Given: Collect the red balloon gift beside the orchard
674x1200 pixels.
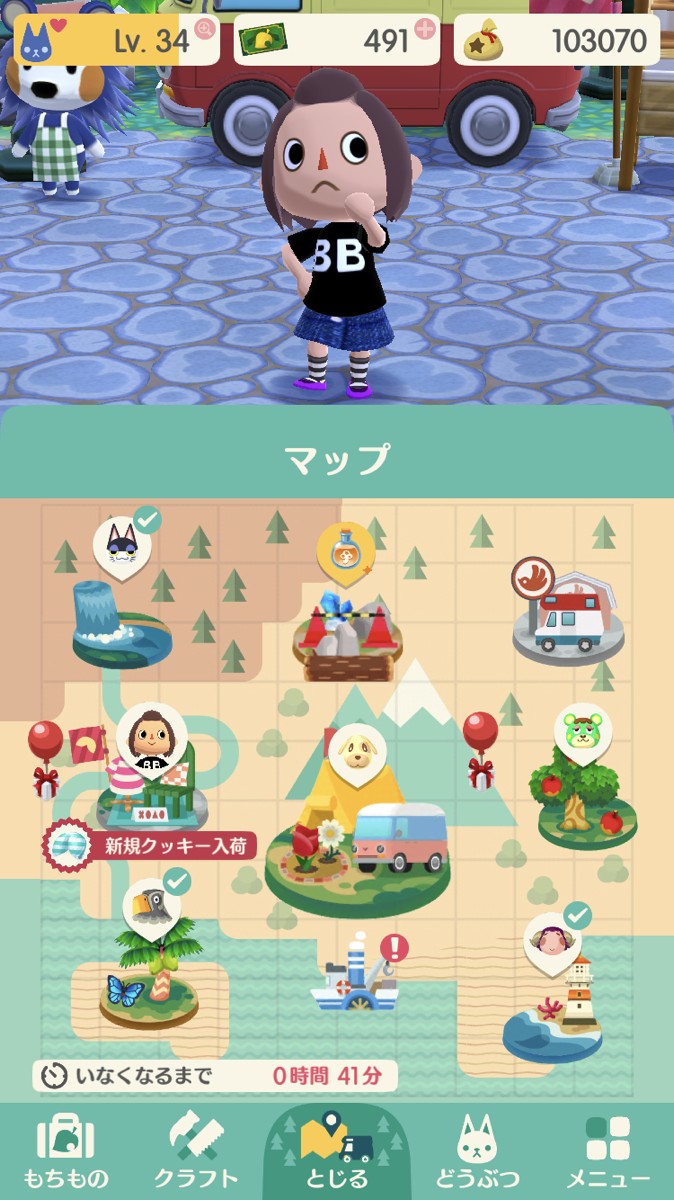Looking at the screenshot, I should pos(480,750).
